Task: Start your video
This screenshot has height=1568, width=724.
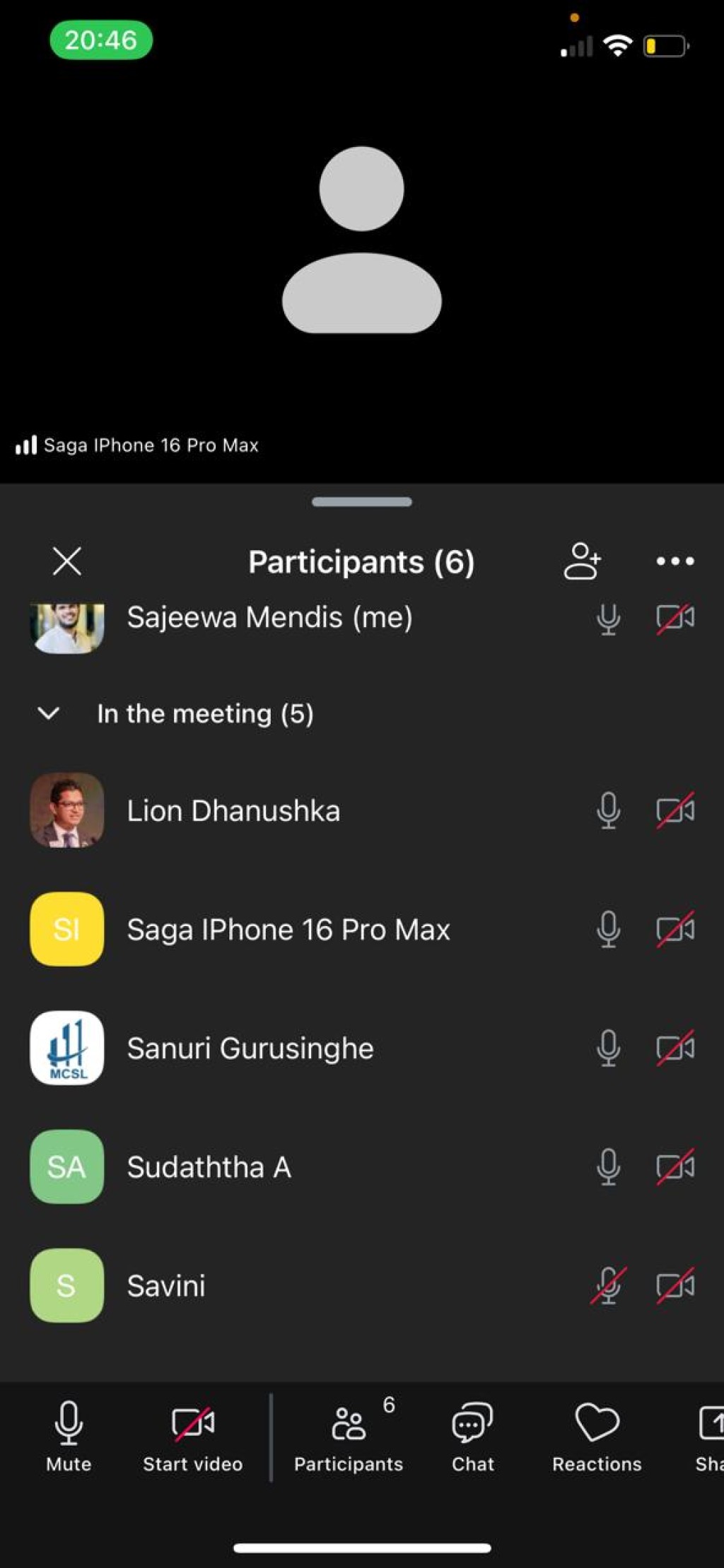Action: 193,1437
